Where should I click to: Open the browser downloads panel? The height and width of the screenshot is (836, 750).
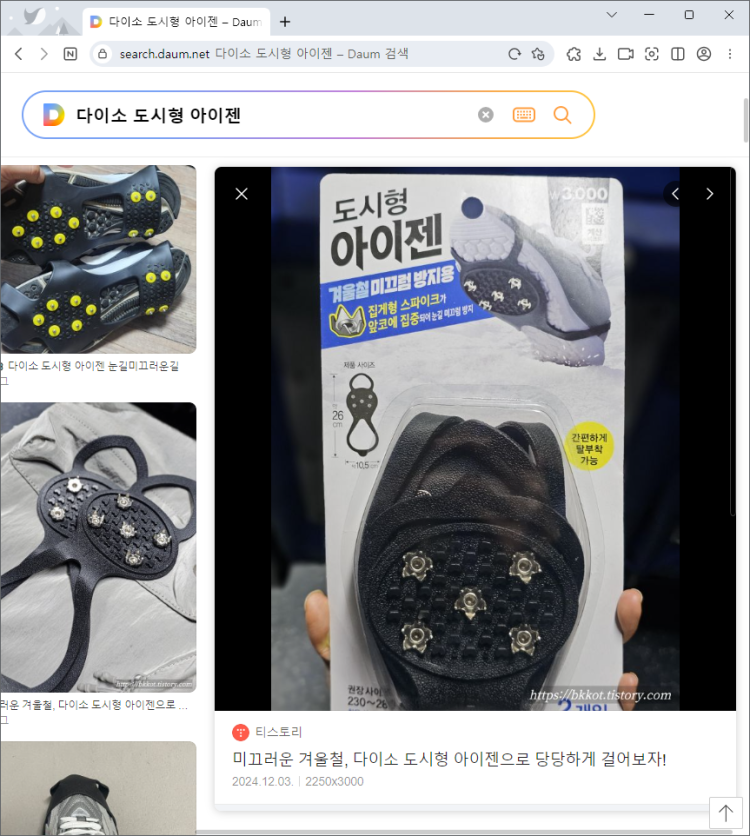599,54
